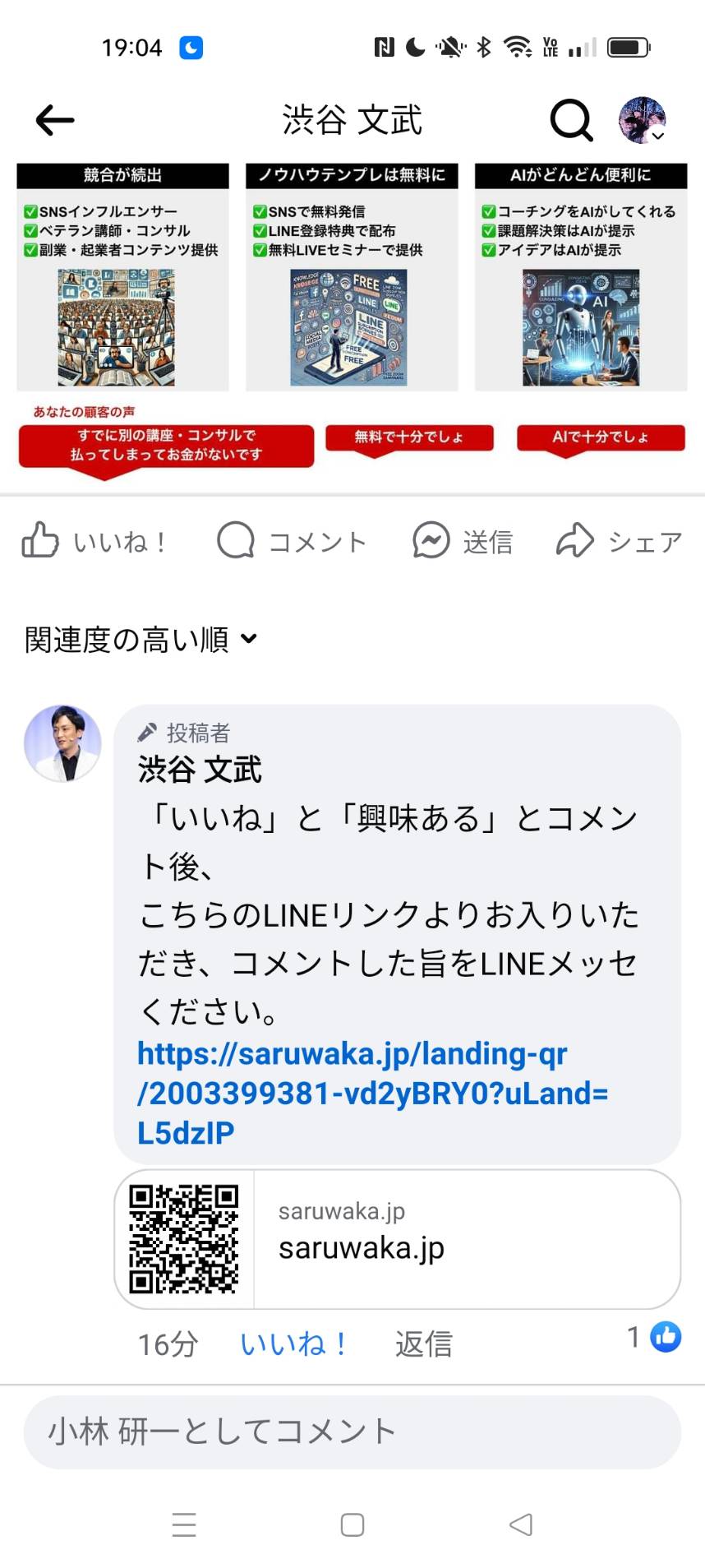Open the saruwaka.jp landing-qr URL link
Image resolution: width=705 pixels, height=1568 pixels.
pyautogui.click(x=372, y=1093)
